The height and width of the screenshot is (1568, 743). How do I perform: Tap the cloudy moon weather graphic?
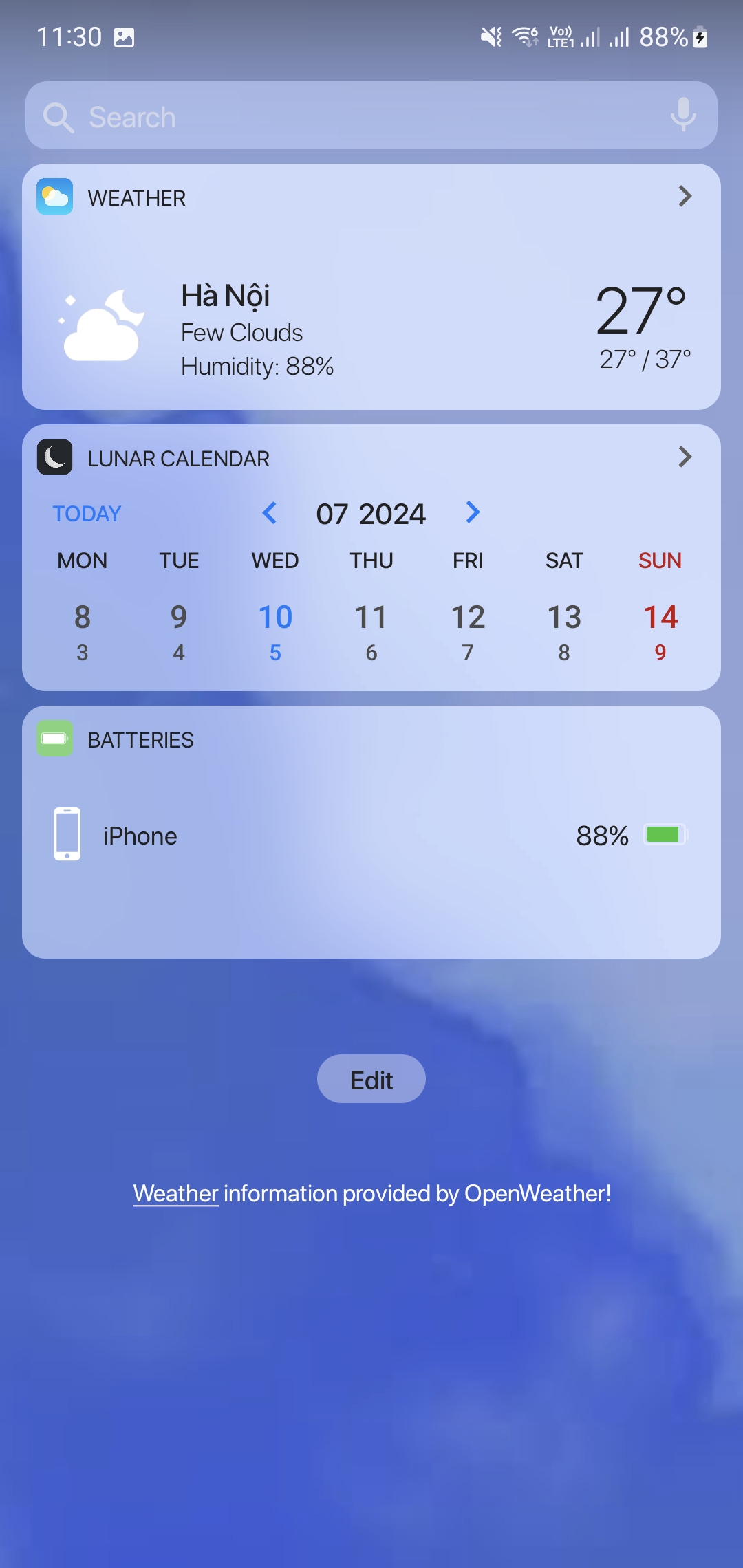pyautogui.click(x=100, y=323)
